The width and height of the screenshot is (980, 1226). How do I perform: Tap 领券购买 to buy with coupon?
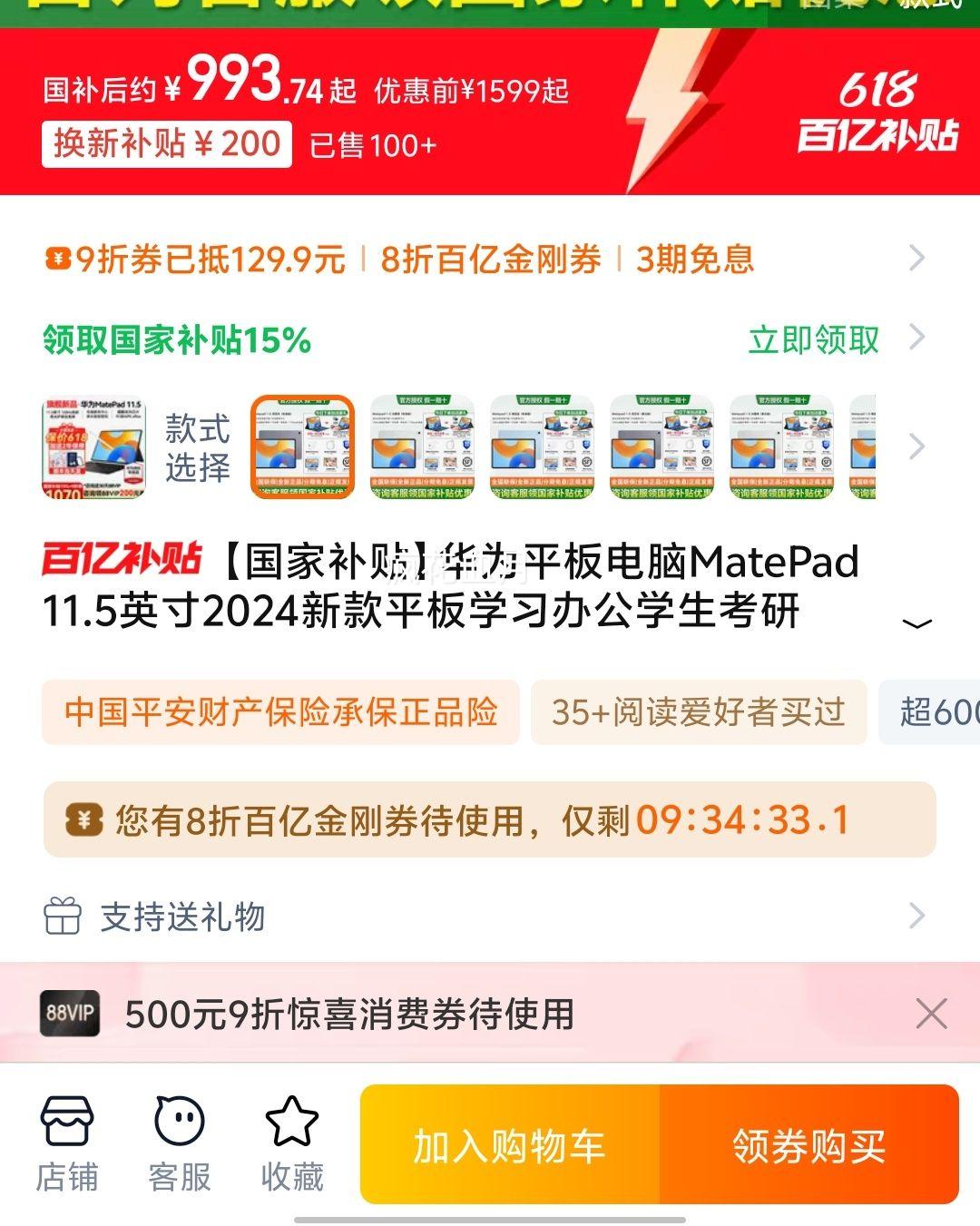[x=808, y=1145]
